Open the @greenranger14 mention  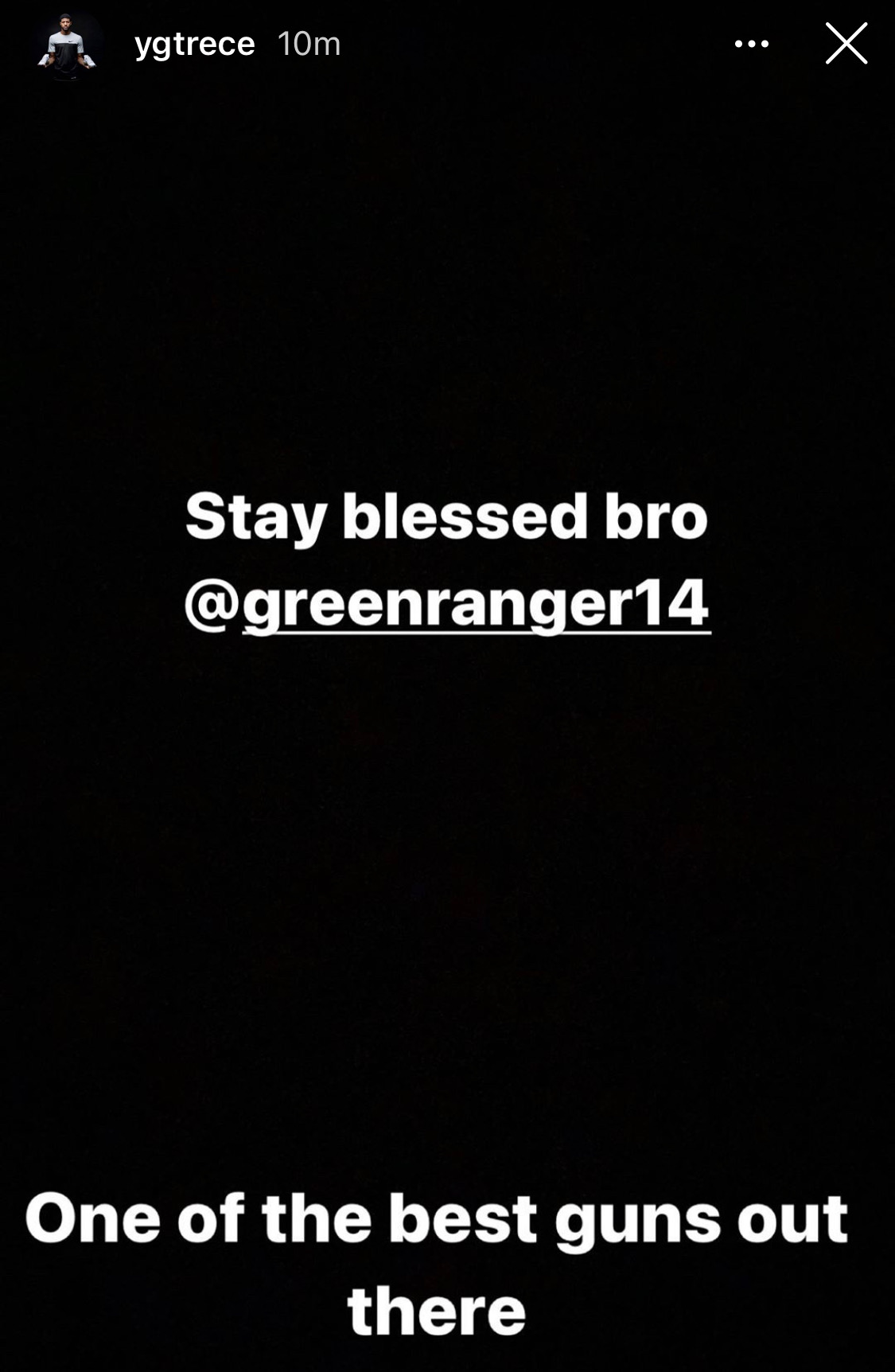click(x=446, y=605)
